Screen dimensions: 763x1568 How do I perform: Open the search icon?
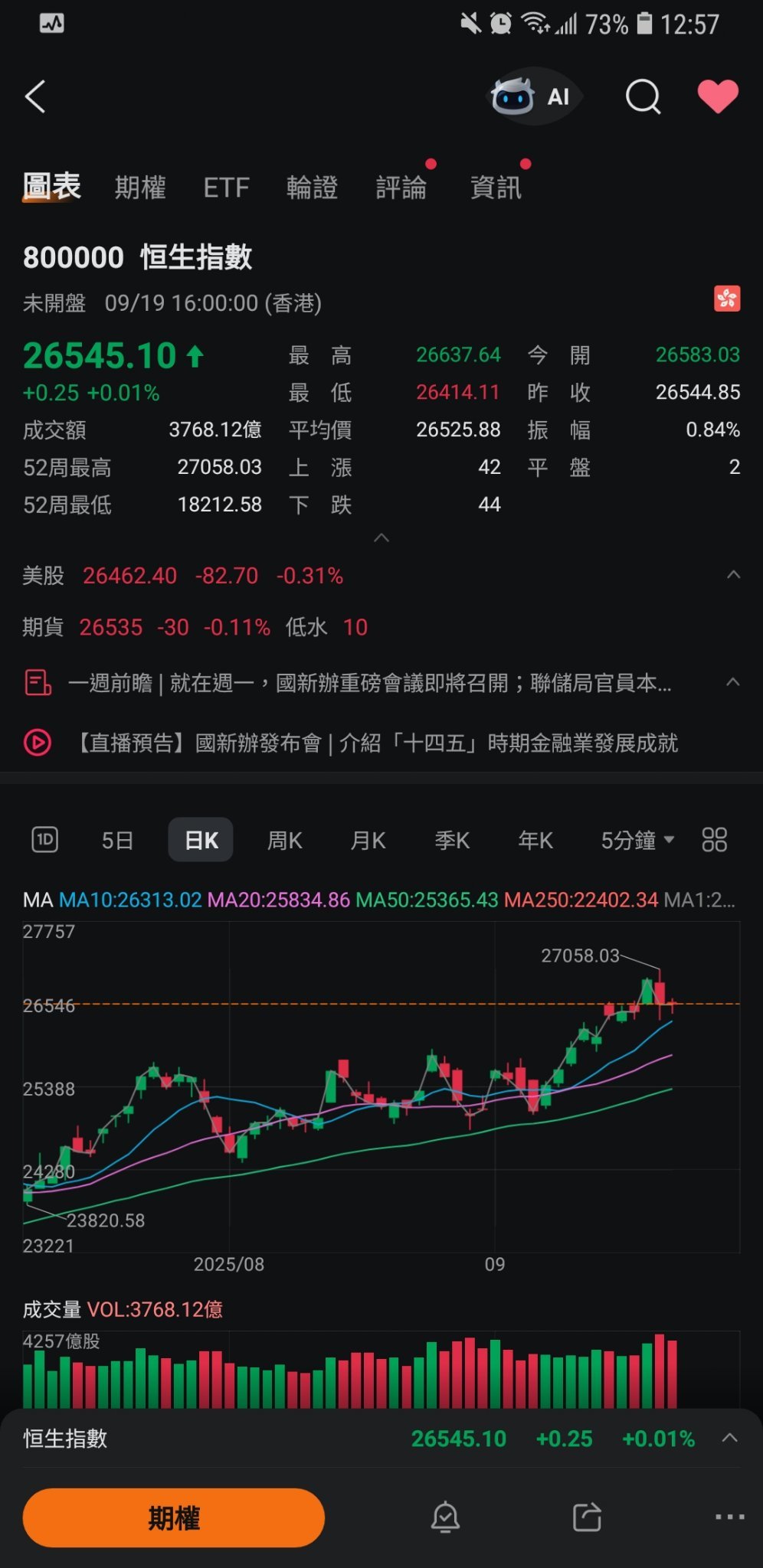(x=643, y=96)
